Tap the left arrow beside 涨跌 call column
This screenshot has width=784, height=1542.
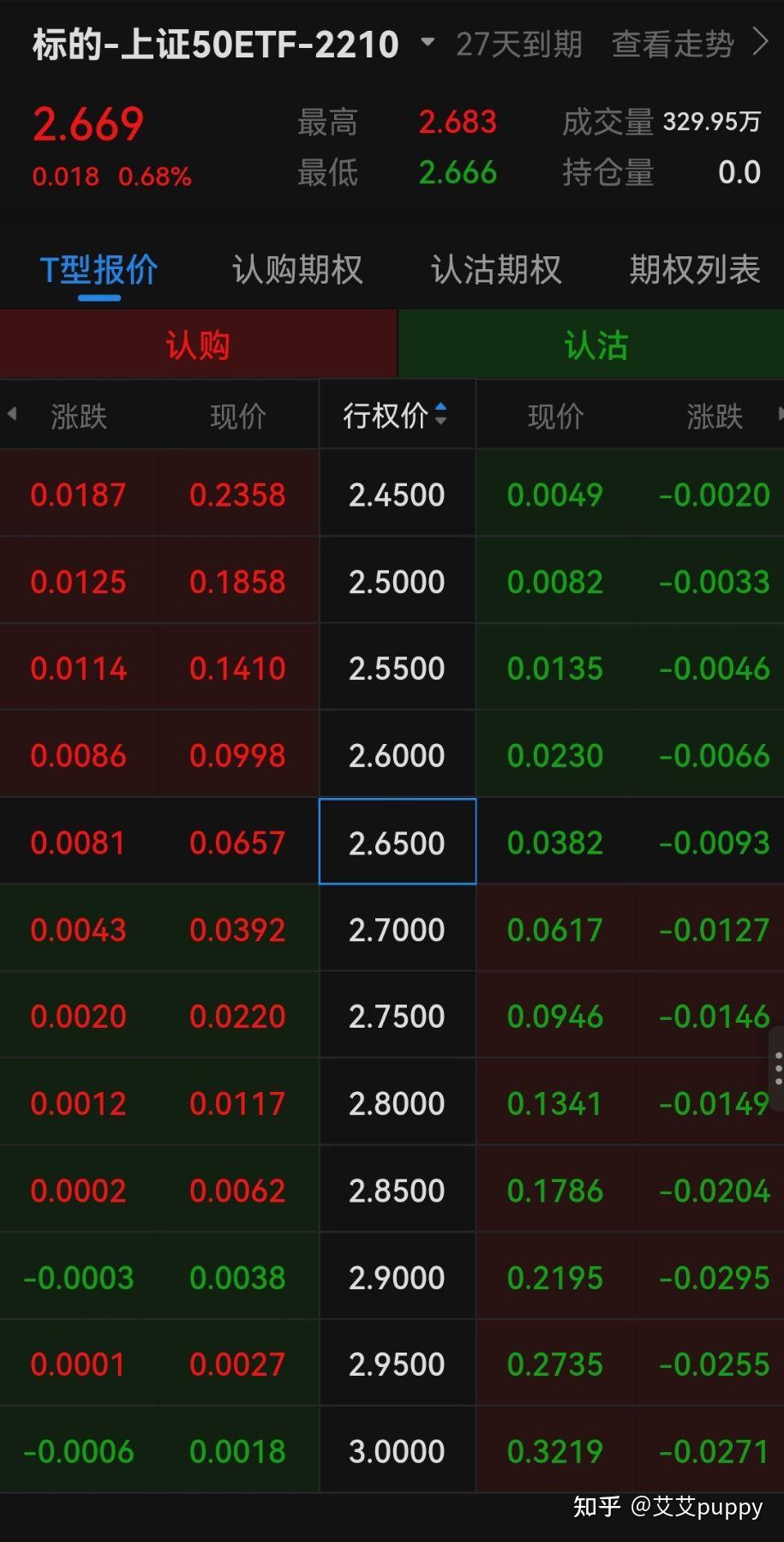(12, 415)
